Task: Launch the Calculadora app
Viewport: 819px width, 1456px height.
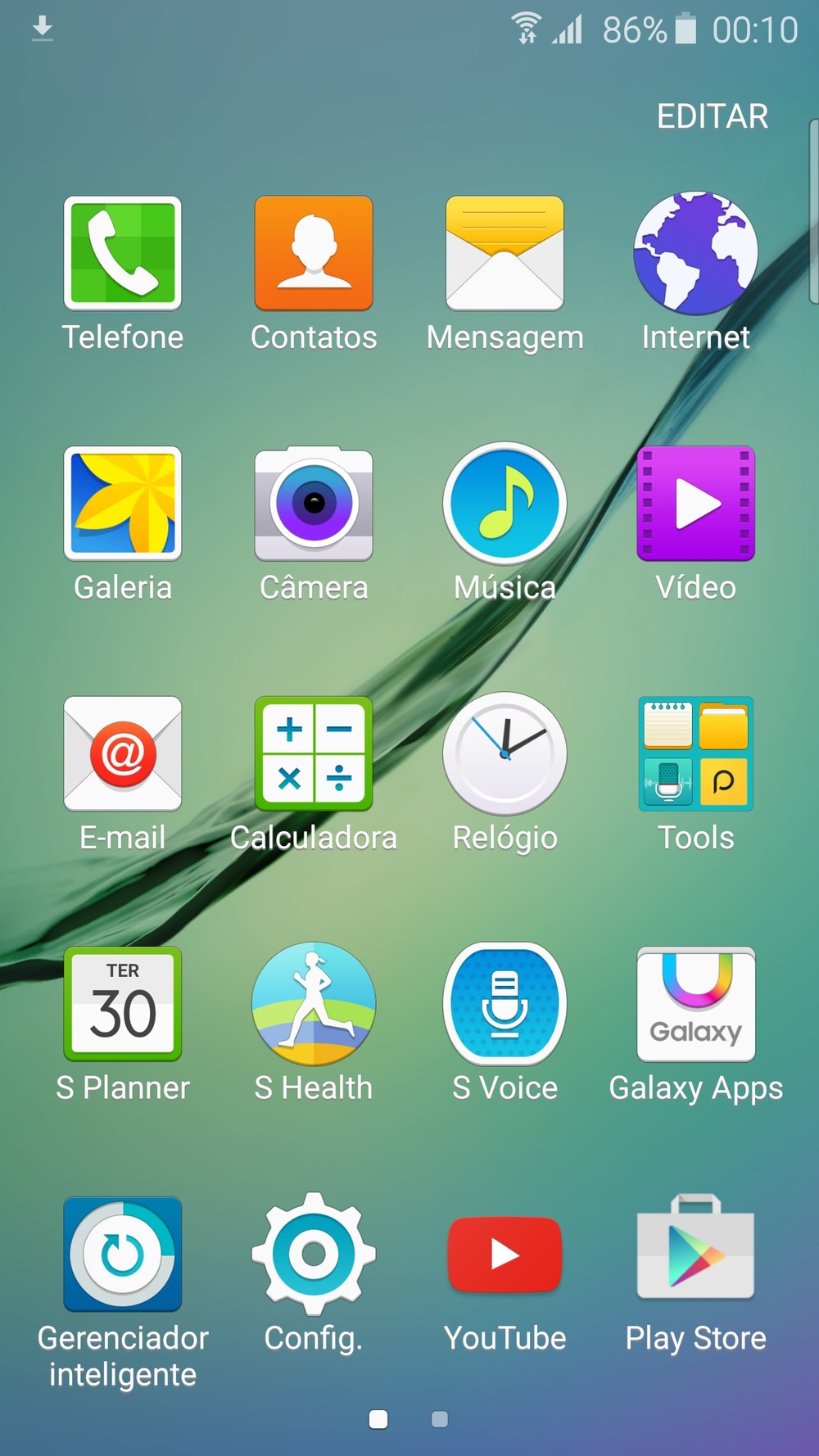Action: (314, 753)
